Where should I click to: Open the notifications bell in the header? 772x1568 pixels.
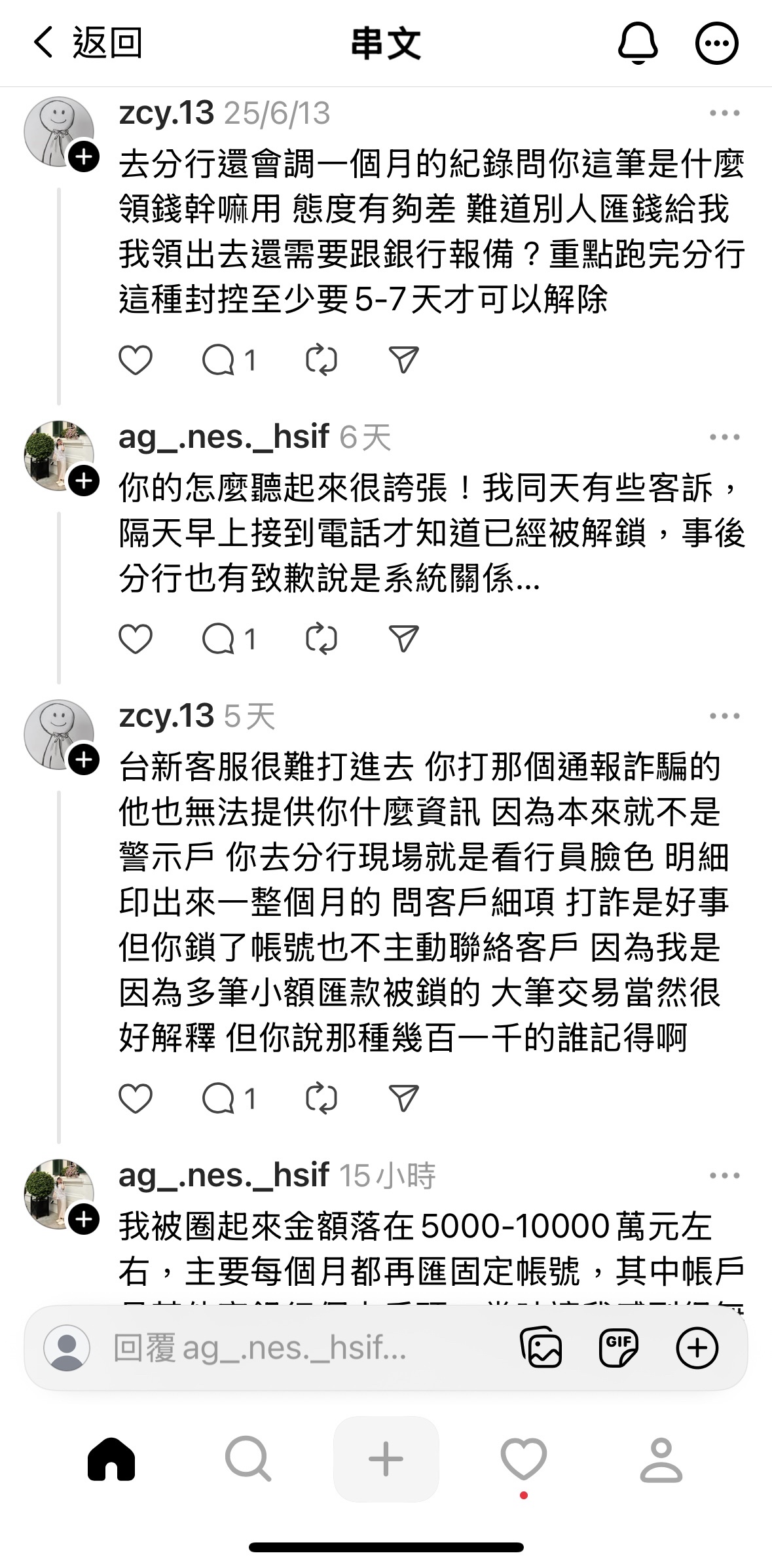pos(638,43)
